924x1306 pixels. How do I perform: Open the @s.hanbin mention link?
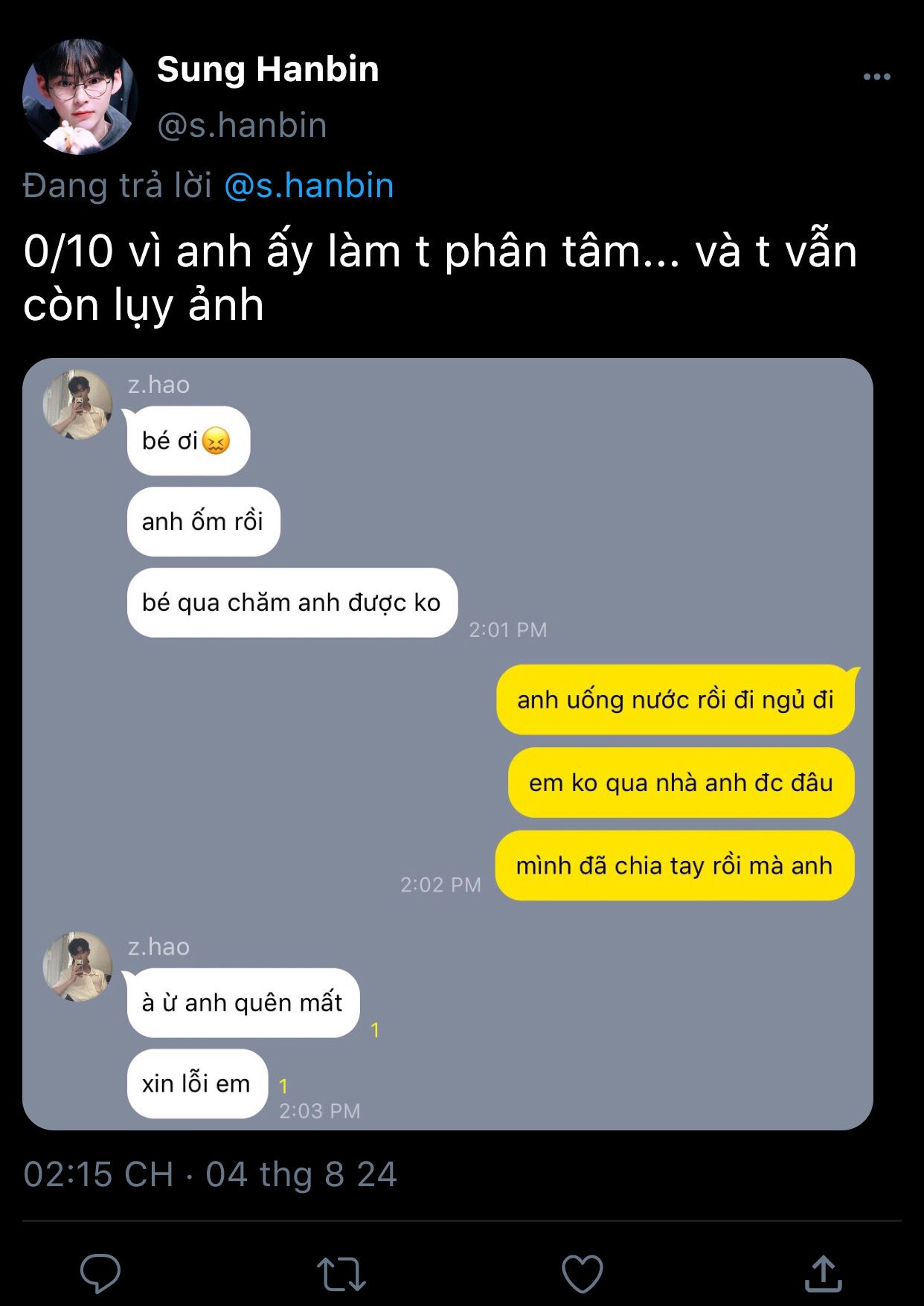pos(309,185)
